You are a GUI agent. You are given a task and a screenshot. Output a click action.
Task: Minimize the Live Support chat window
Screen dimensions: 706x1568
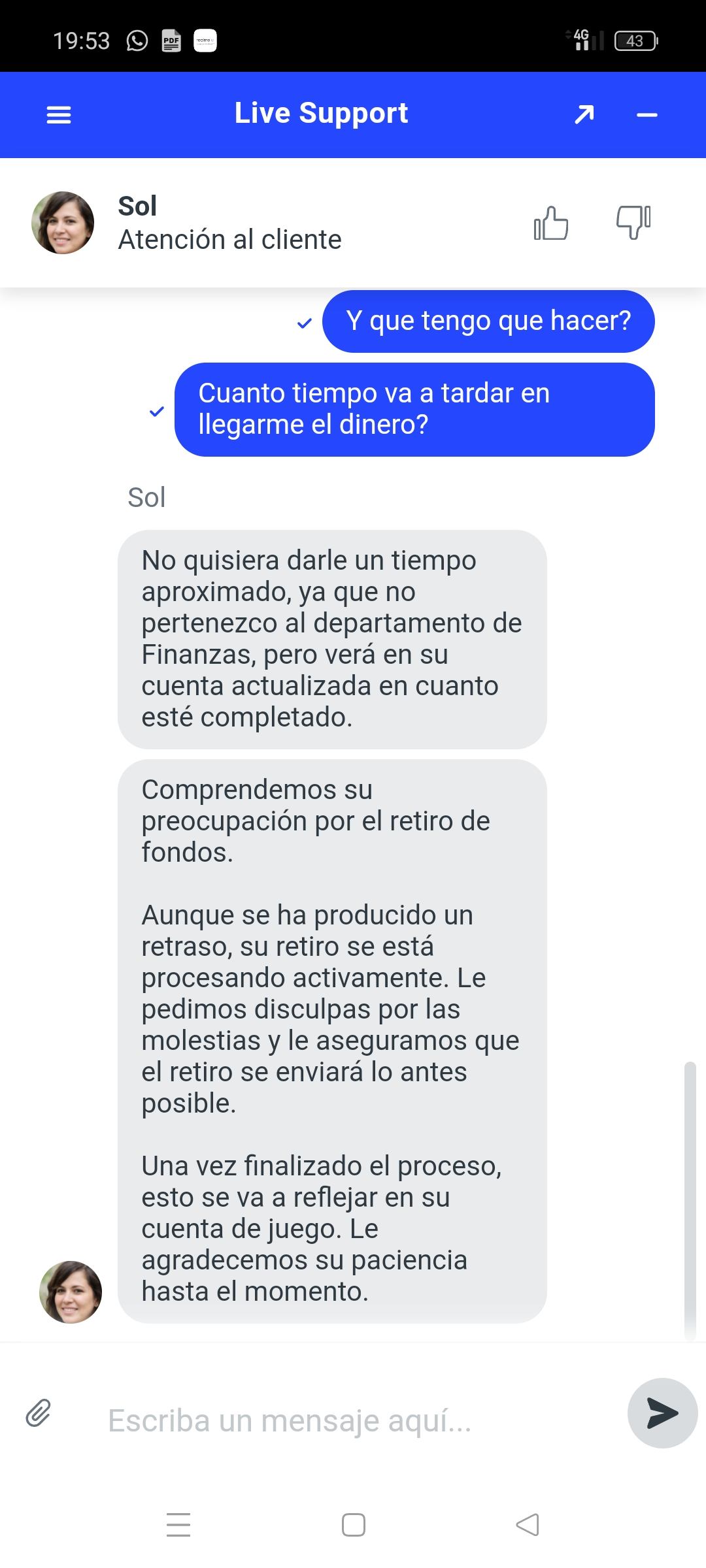point(647,115)
